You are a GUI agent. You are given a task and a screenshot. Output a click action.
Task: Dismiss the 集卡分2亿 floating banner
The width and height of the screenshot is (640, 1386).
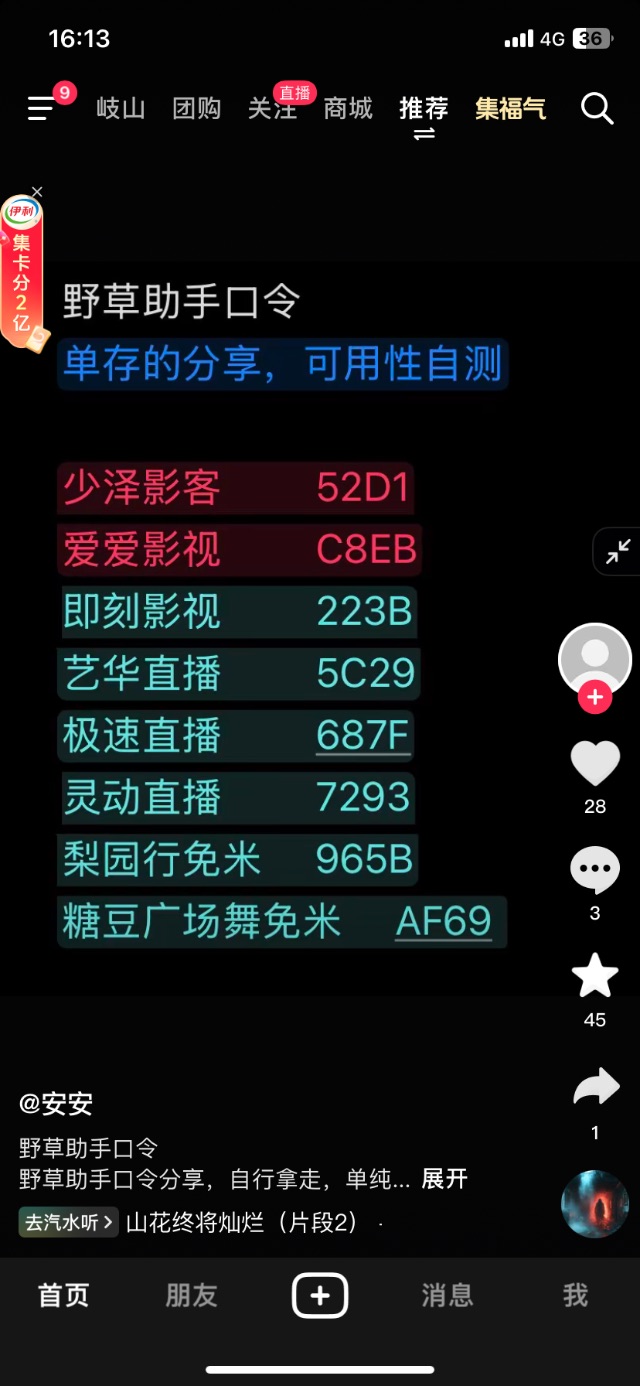click(37, 191)
